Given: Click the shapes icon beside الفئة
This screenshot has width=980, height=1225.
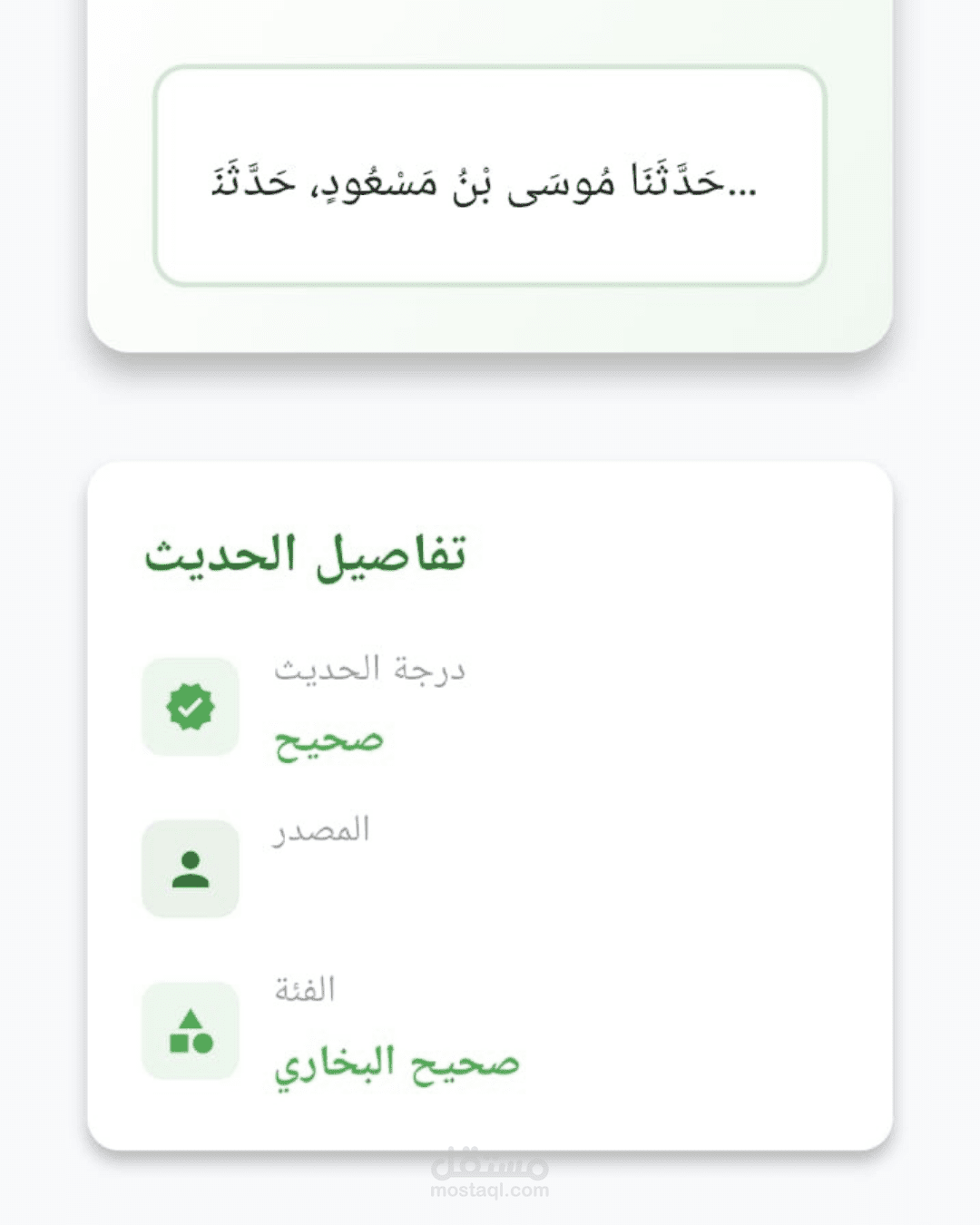Looking at the screenshot, I should tap(189, 1030).
